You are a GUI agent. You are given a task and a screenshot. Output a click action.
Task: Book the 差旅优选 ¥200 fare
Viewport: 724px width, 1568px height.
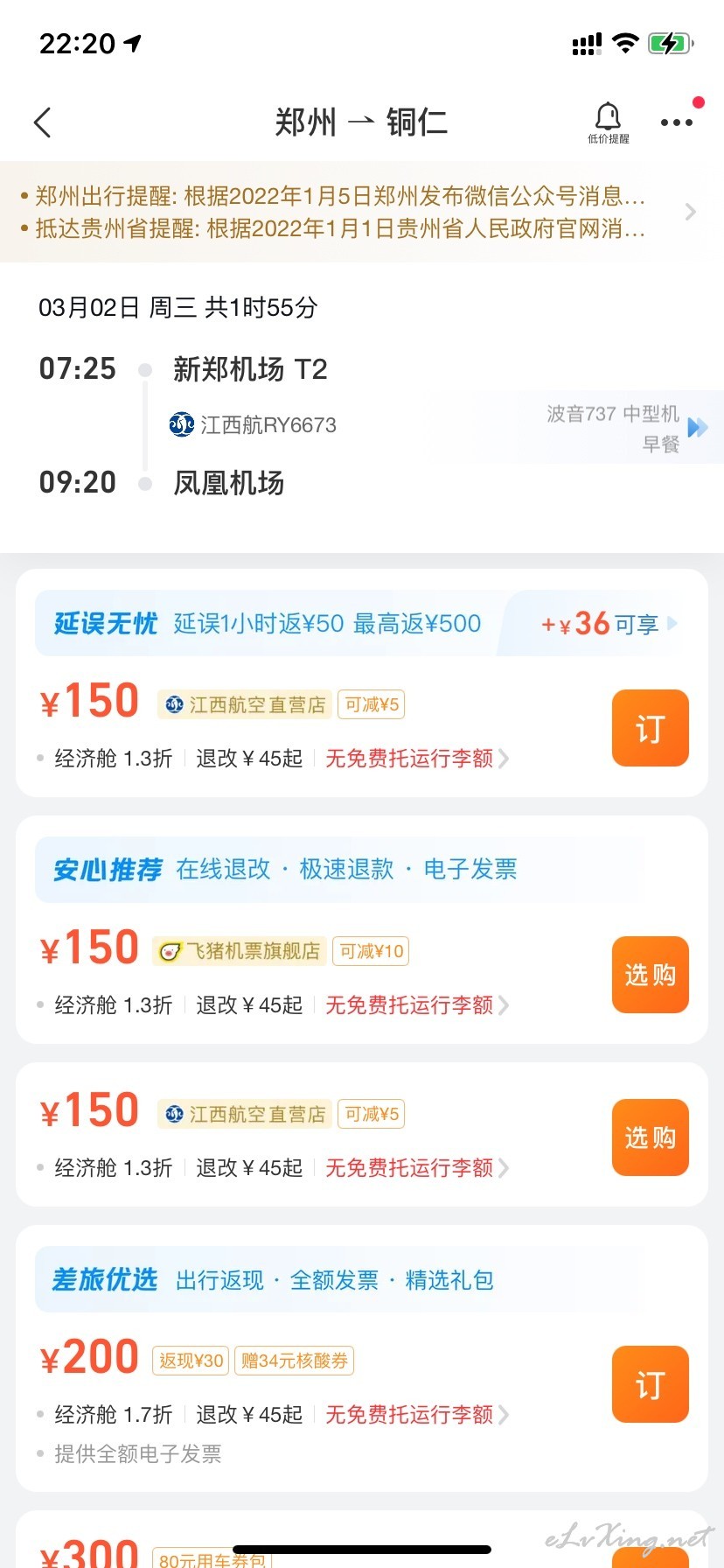650,1384
